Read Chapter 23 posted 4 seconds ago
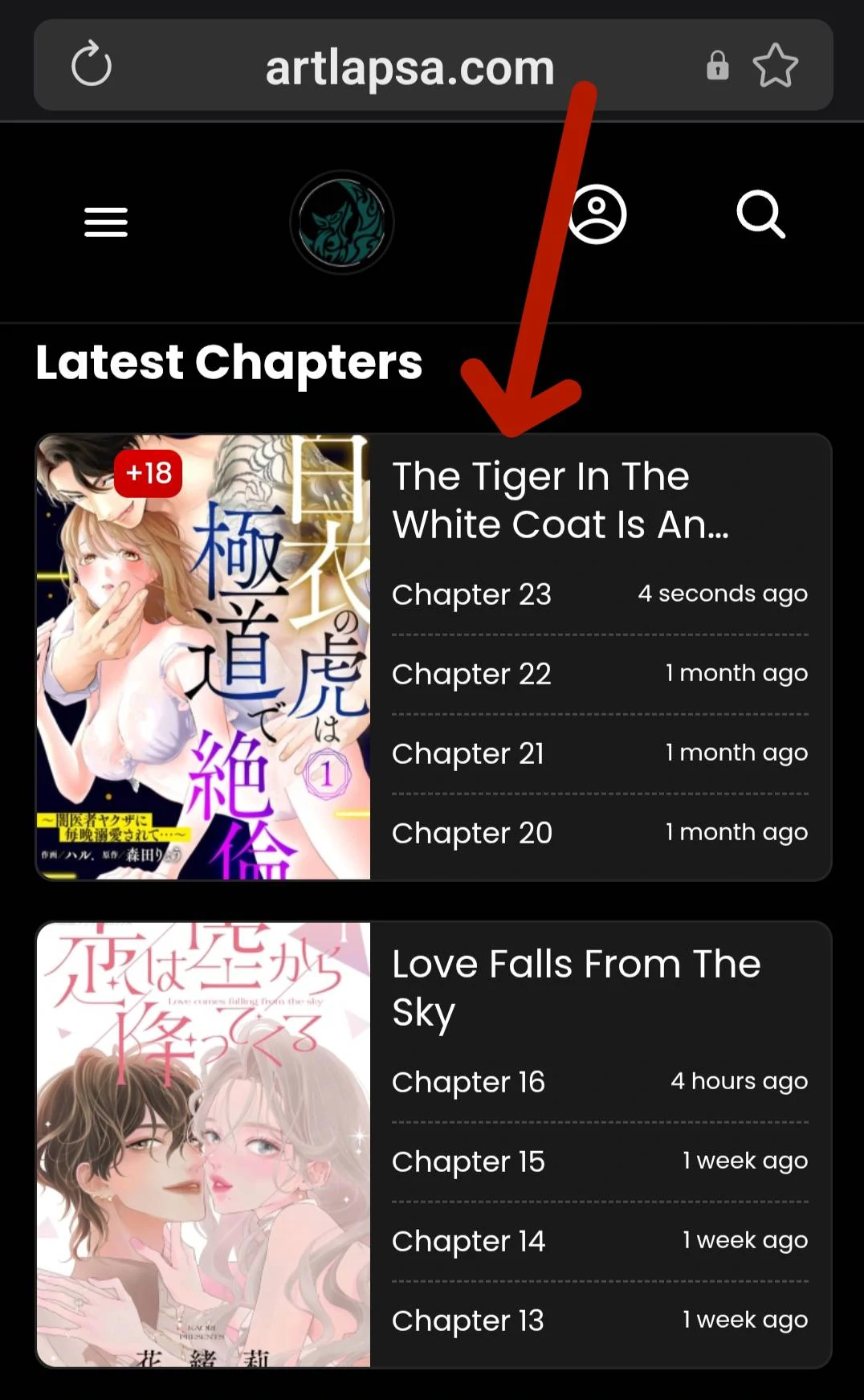This screenshot has width=864, height=1400. (471, 594)
